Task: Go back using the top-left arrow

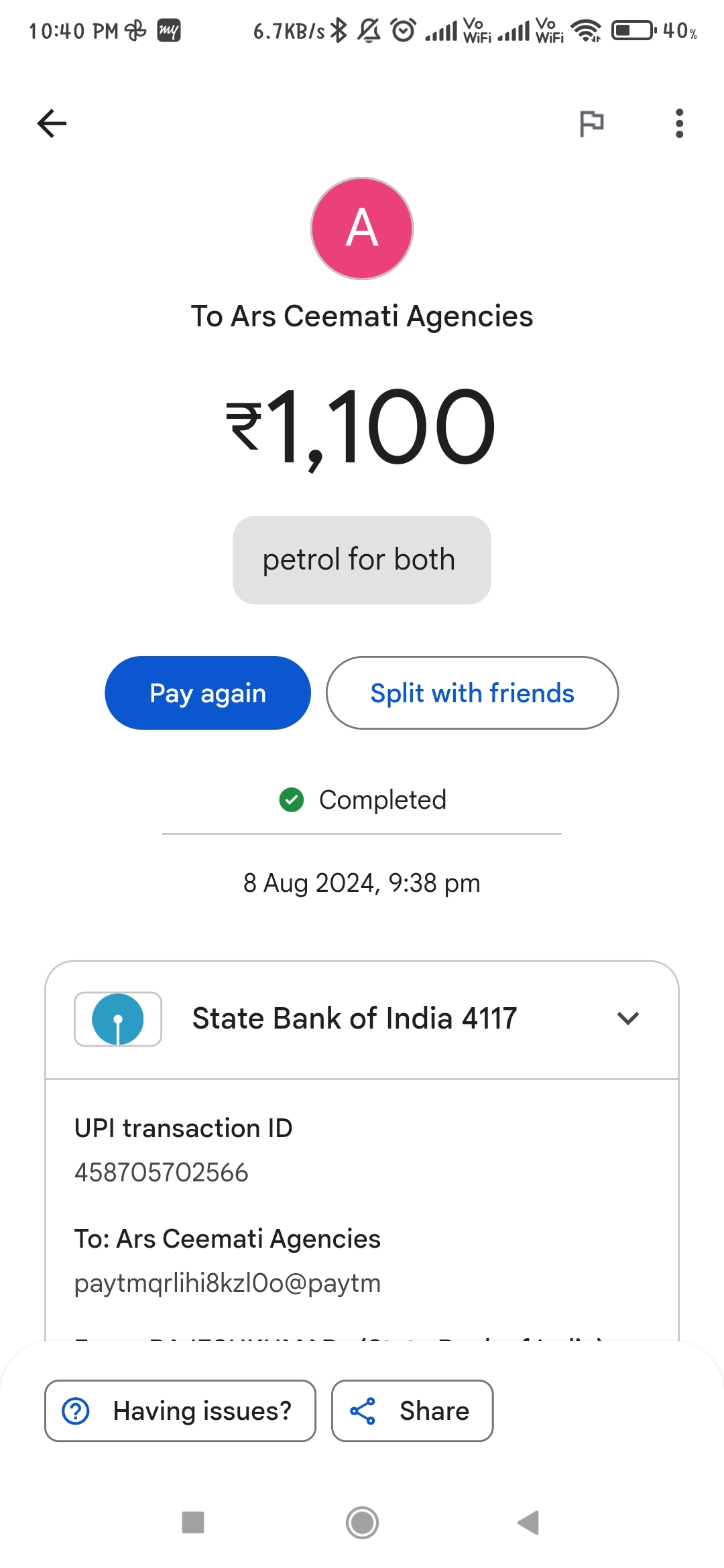Action: coord(52,123)
